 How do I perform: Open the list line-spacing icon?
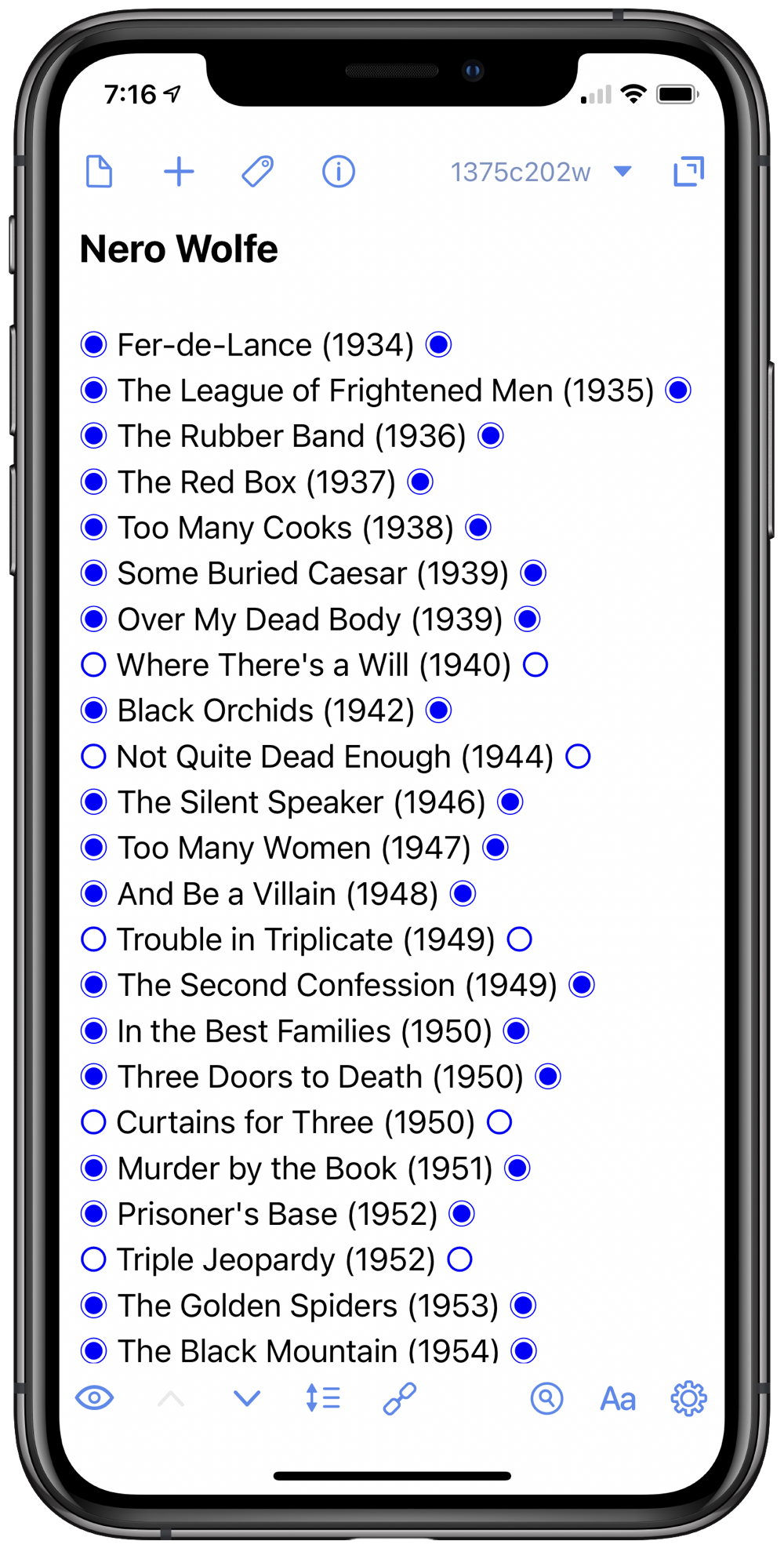323,1397
